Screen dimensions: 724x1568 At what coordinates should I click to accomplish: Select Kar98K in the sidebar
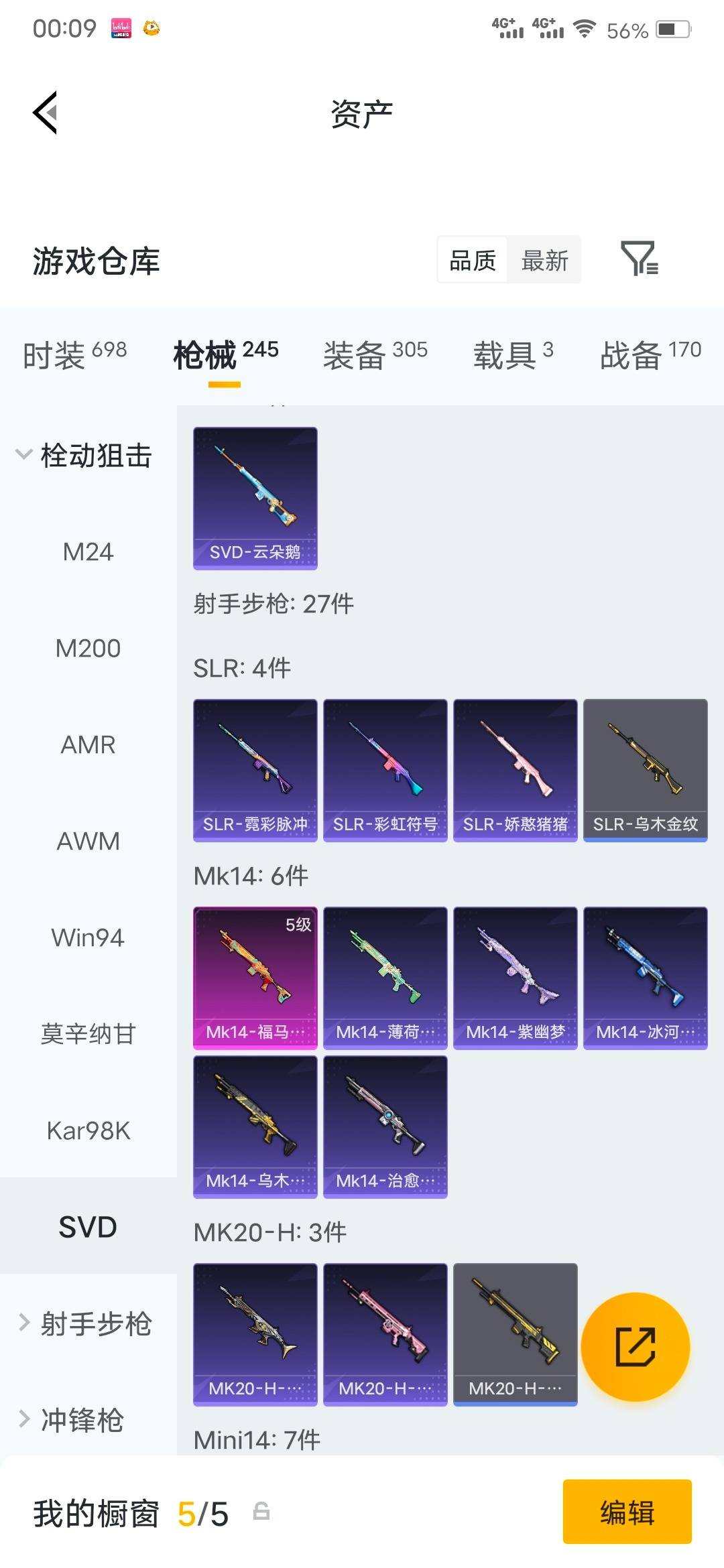87,1130
